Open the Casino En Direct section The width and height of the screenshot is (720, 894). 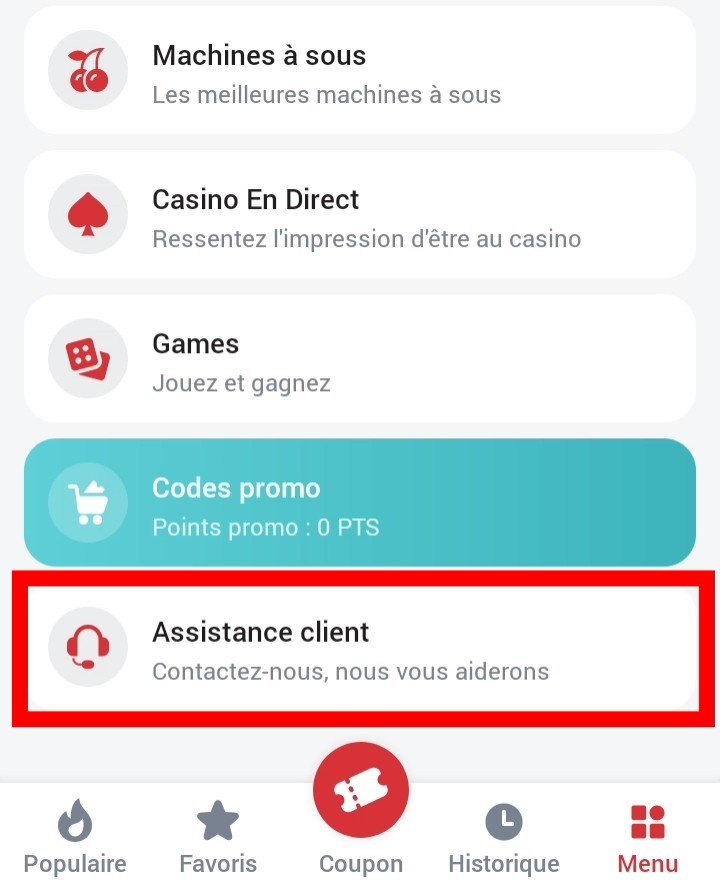[x=360, y=214]
